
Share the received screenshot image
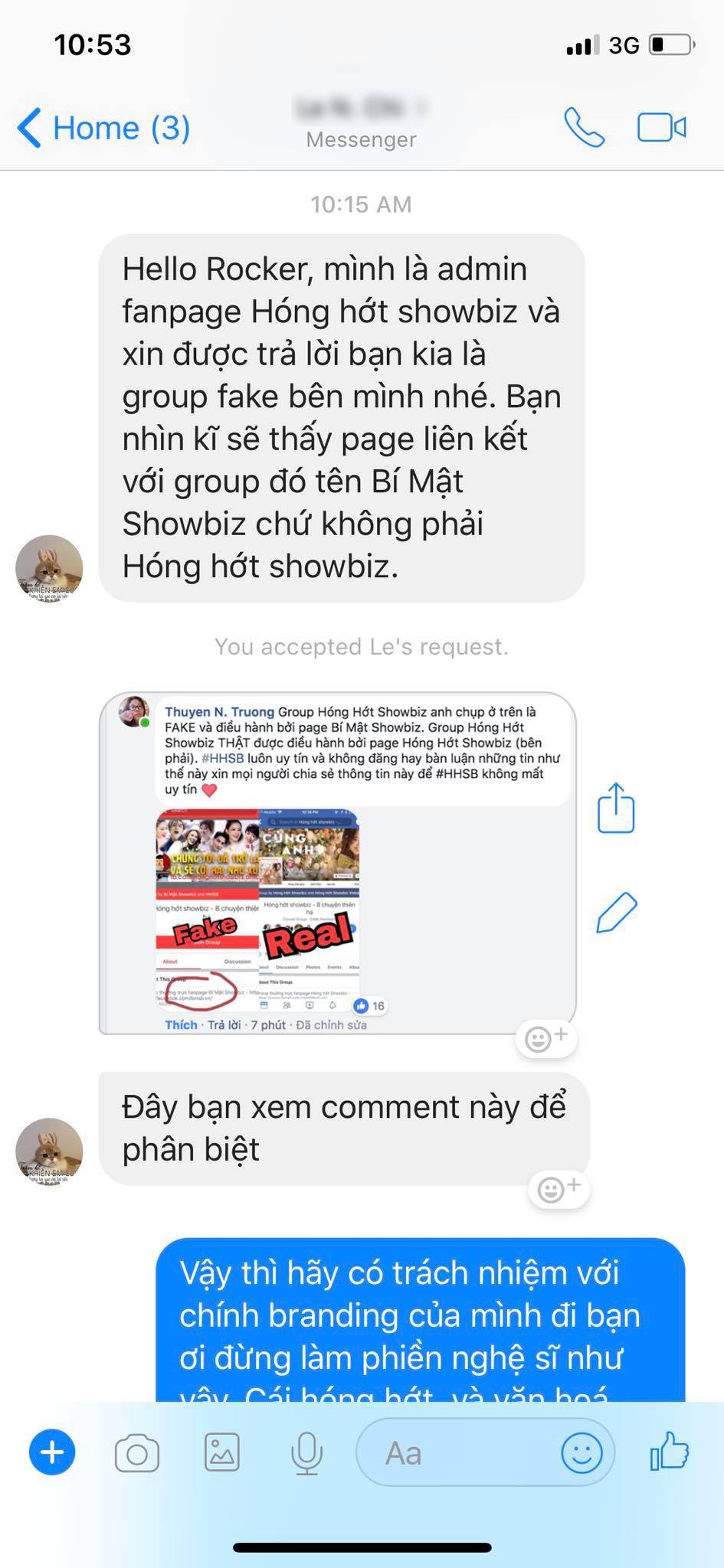(x=616, y=807)
